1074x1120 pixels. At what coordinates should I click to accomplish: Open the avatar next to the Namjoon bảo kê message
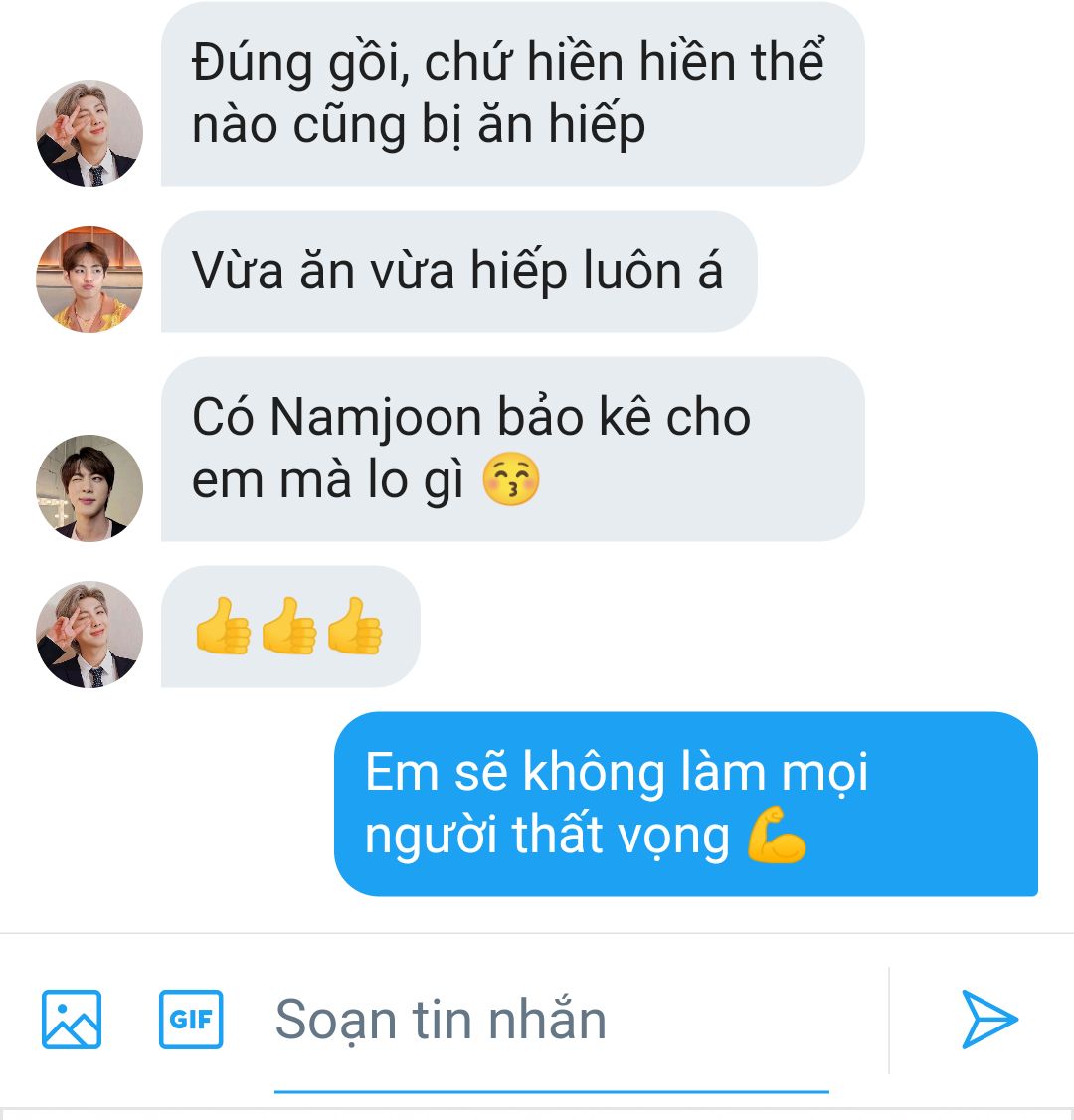(x=89, y=487)
